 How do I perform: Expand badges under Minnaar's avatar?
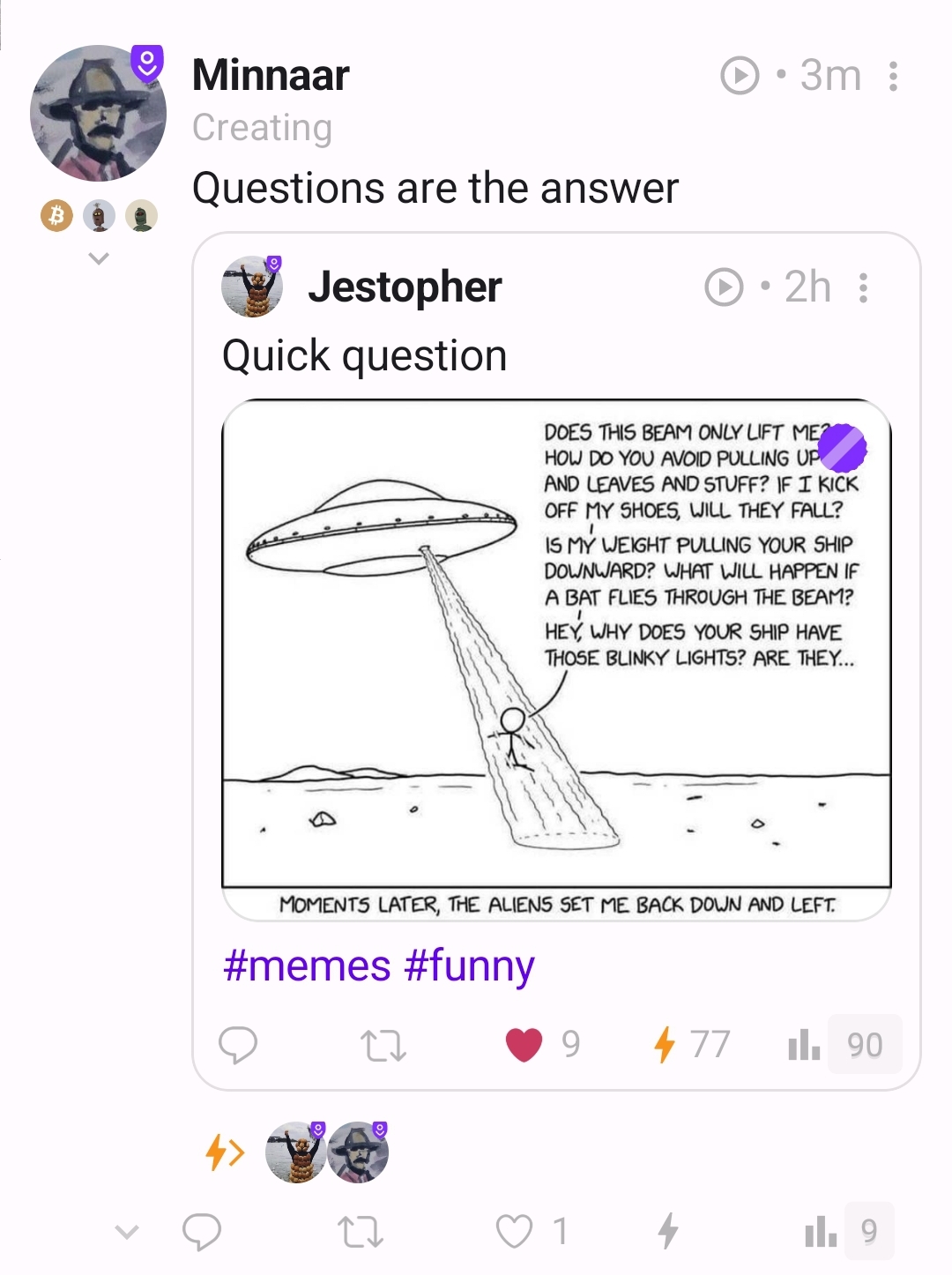[x=99, y=258]
